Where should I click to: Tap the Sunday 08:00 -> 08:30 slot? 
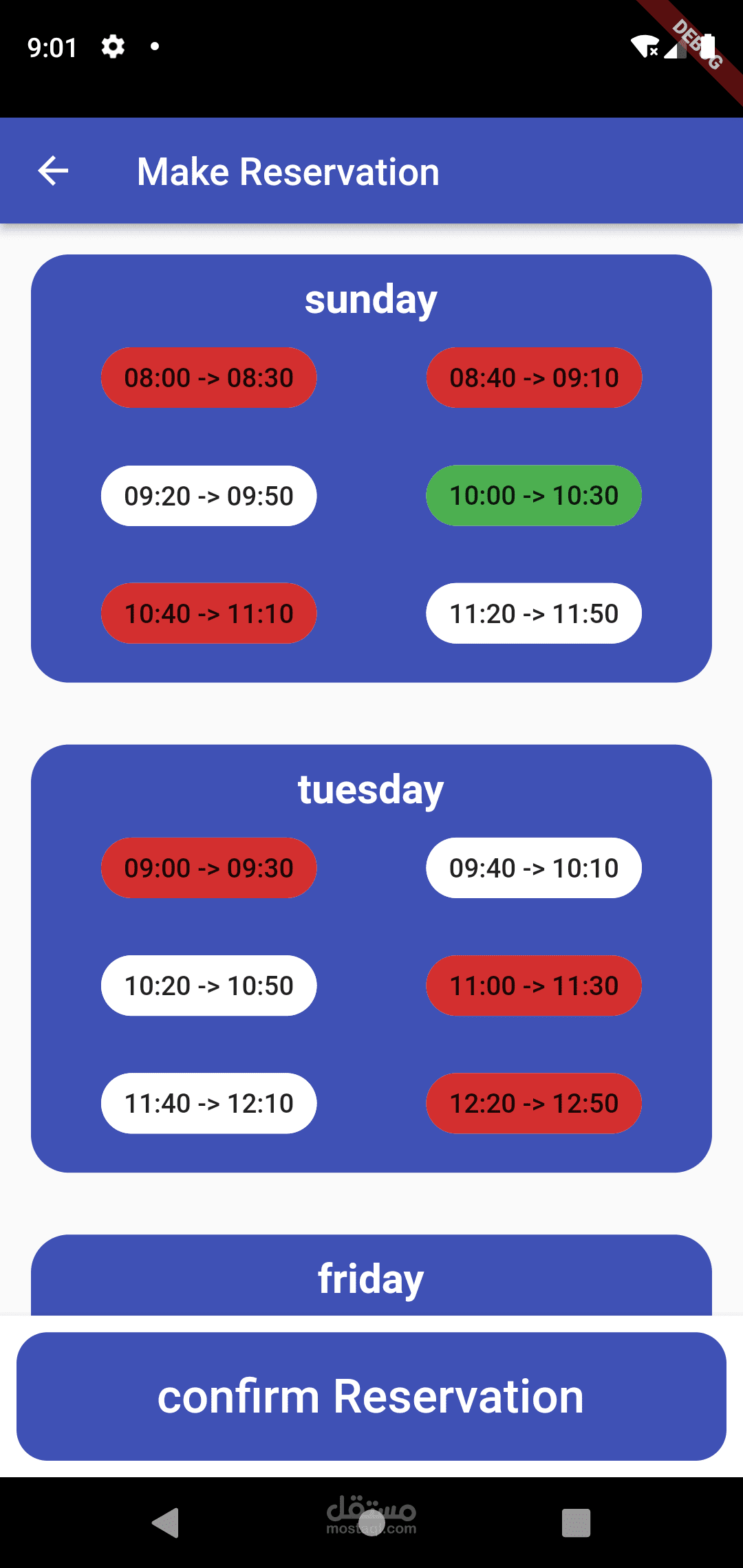click(208, 378)
